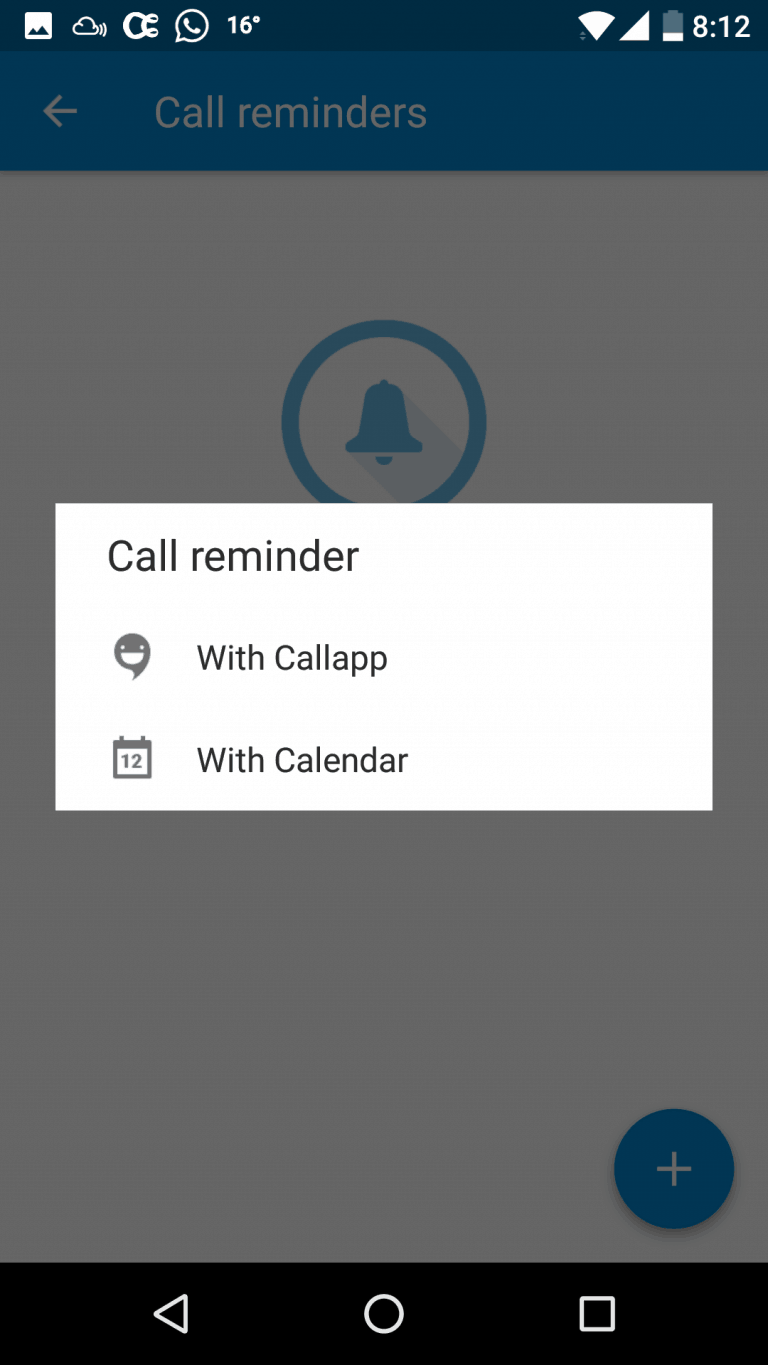Open the recent apps view
This screenshot has height=1365, width=768.
pos(597,1313)
